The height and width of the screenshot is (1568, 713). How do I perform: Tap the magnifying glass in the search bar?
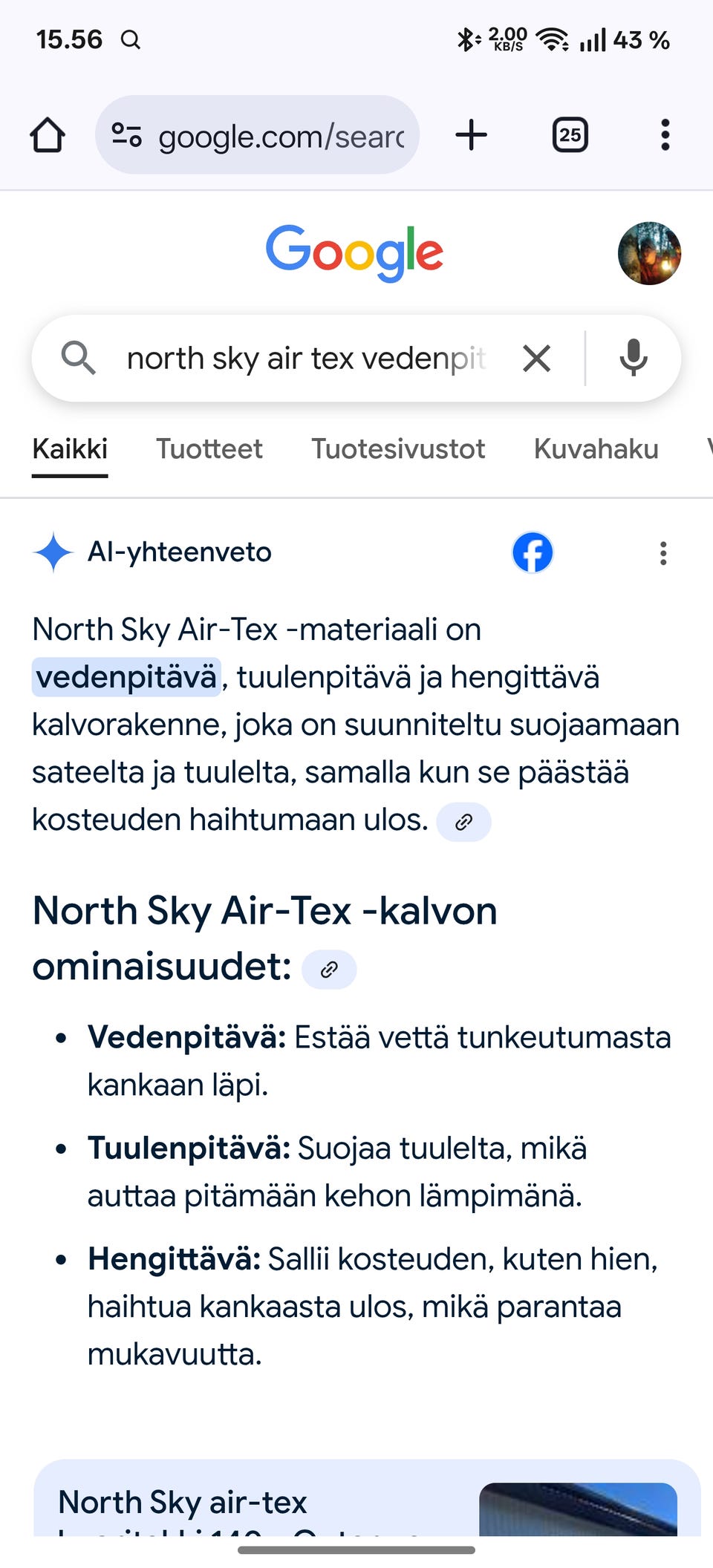(79, 358)
